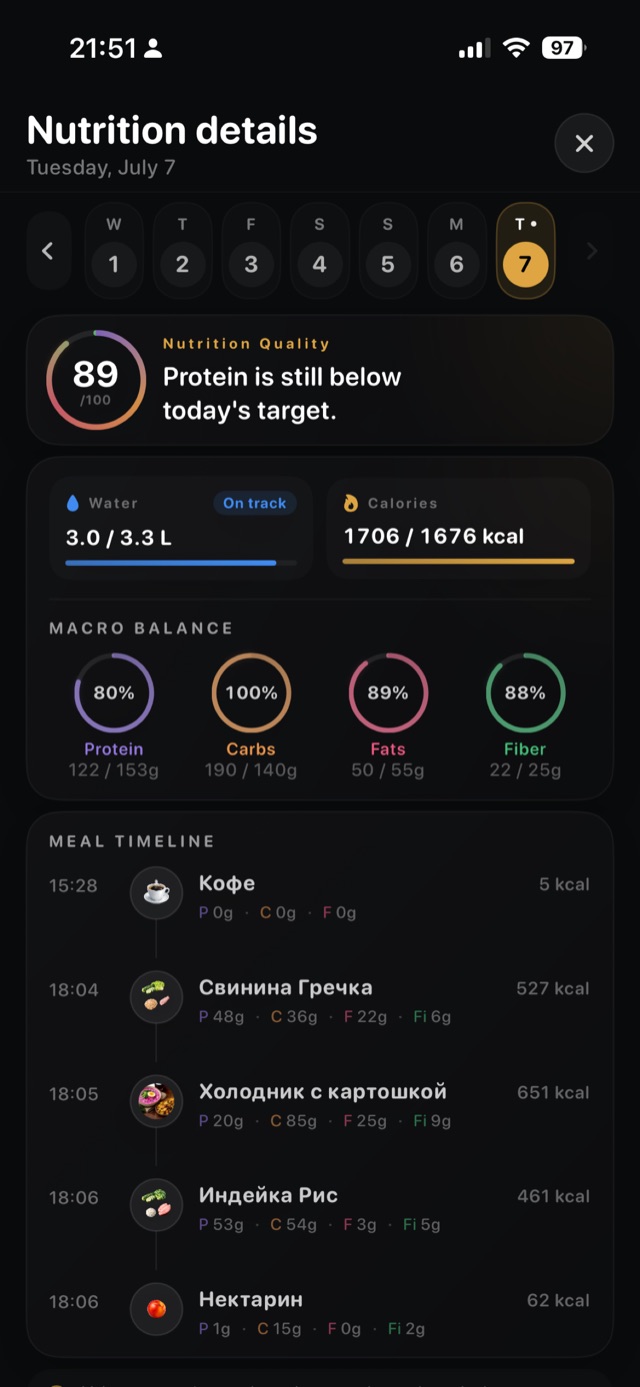Open the Нектарин meal entry
This screenshot has width=640, height=1387.
[320, 1312]
